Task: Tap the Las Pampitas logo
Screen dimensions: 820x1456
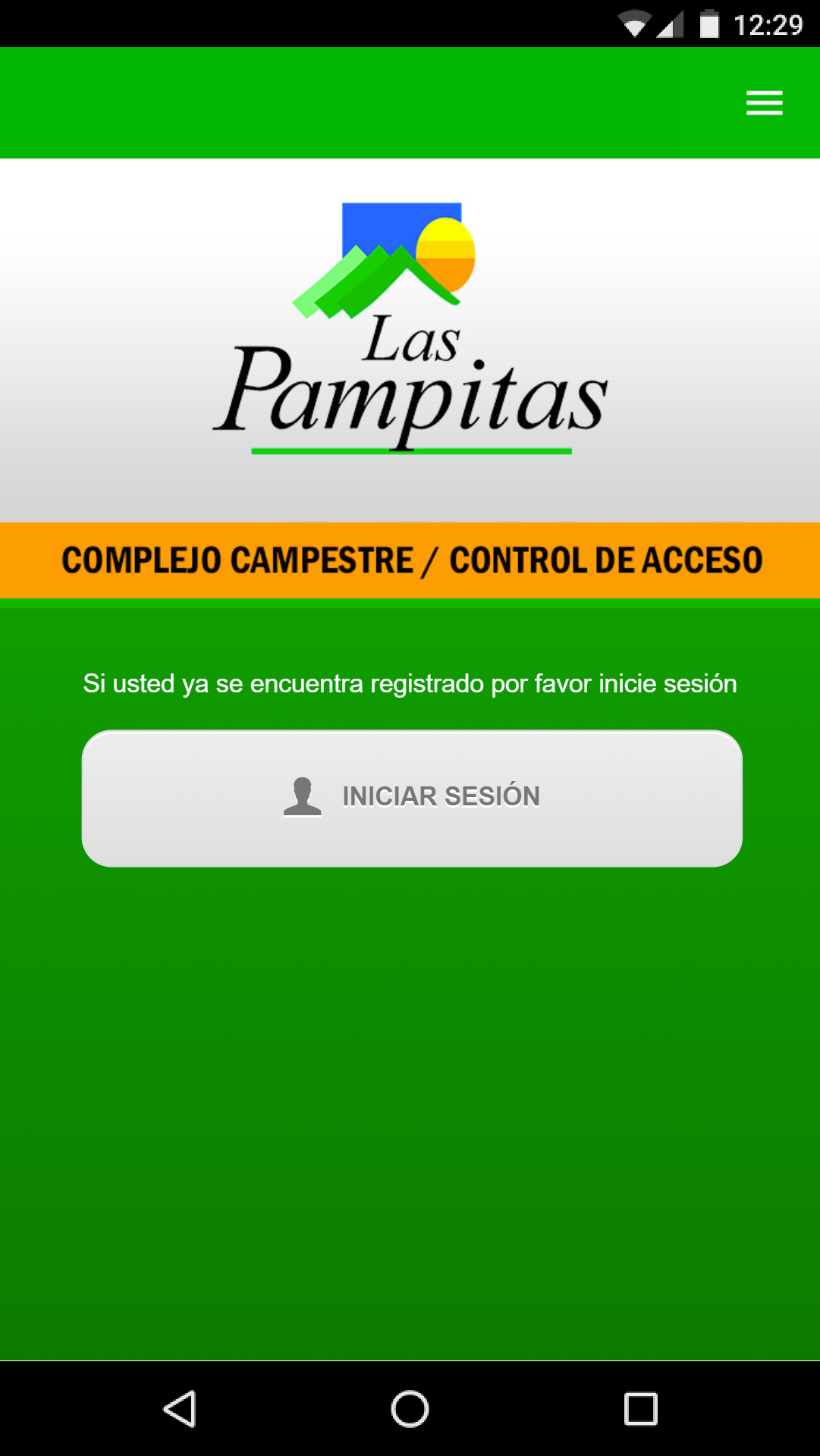Action: click(x=410, y=326)
